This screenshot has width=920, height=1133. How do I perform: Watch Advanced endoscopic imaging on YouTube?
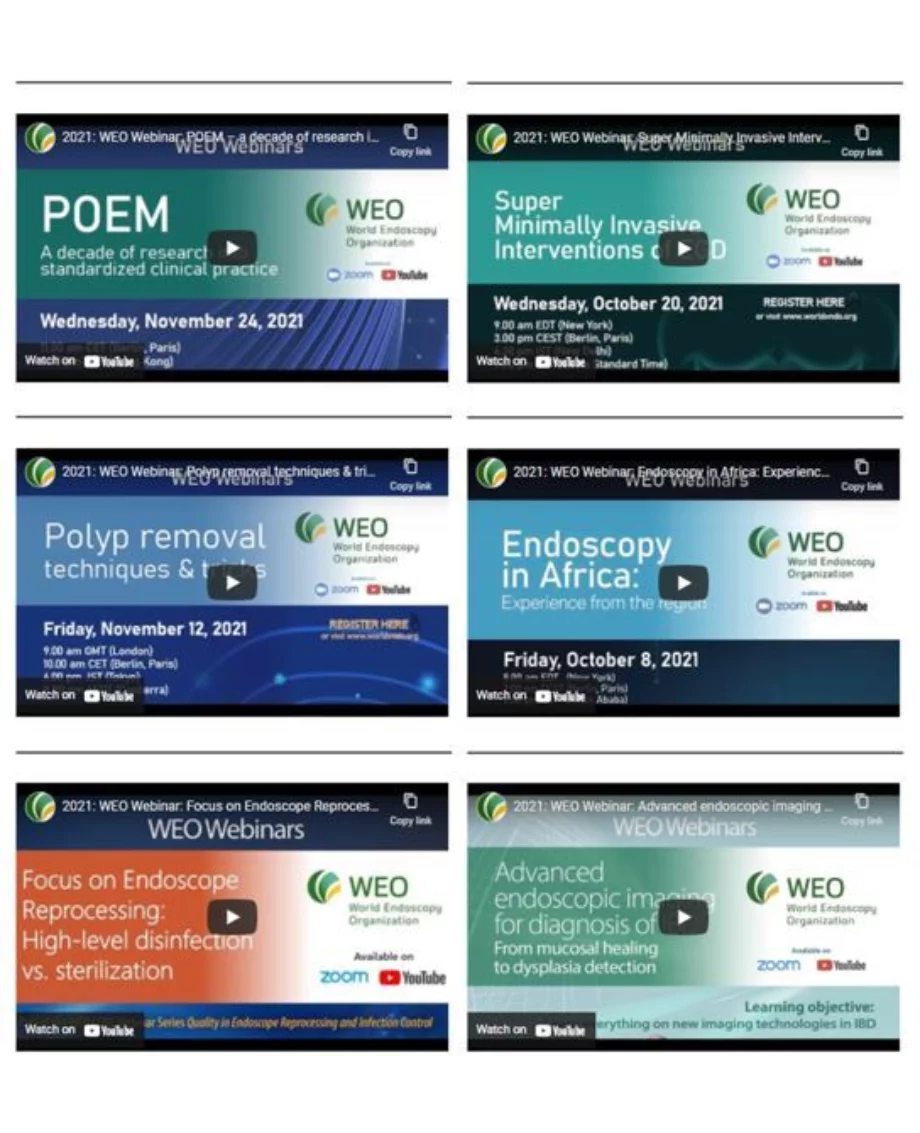click(531, 1029)
